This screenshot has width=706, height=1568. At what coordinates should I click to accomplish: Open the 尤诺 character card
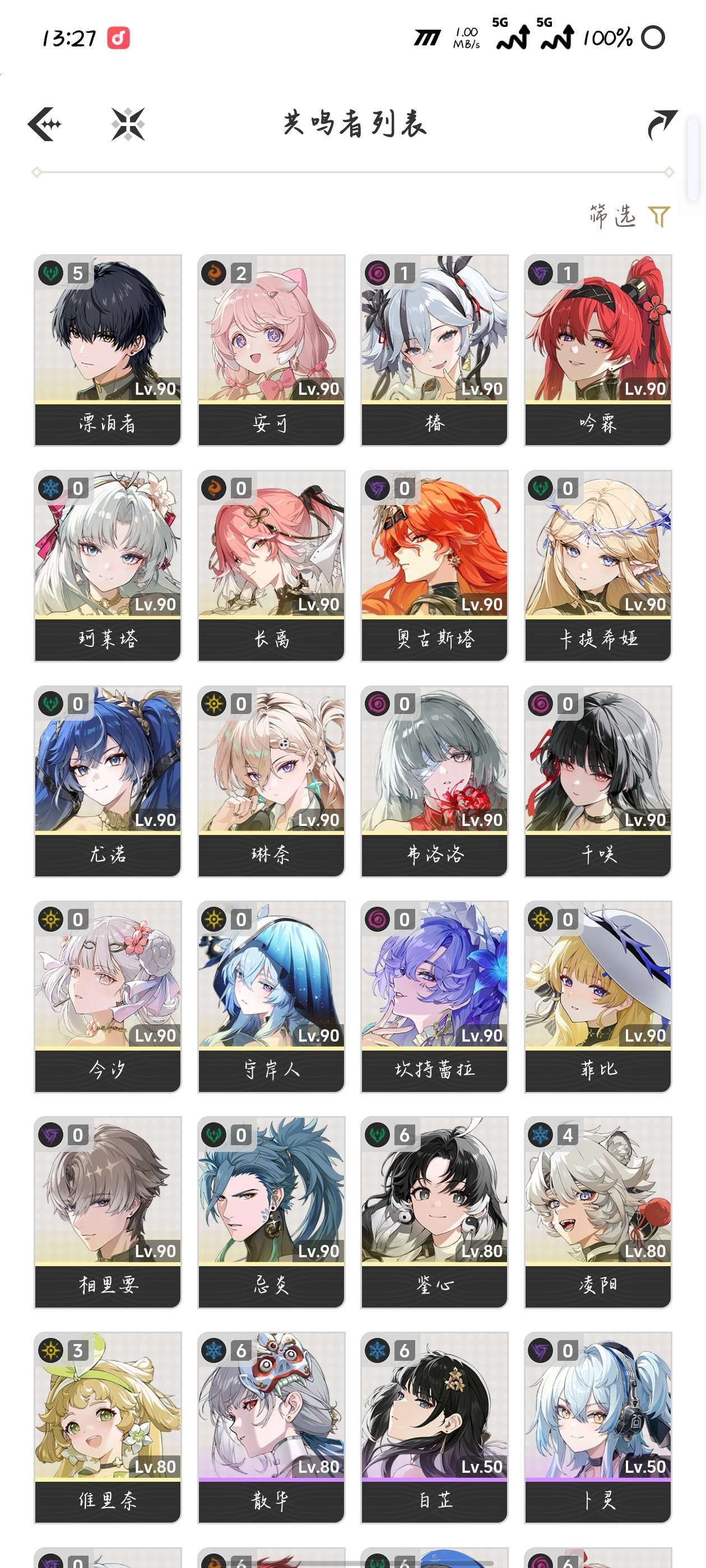pos(108,781)
